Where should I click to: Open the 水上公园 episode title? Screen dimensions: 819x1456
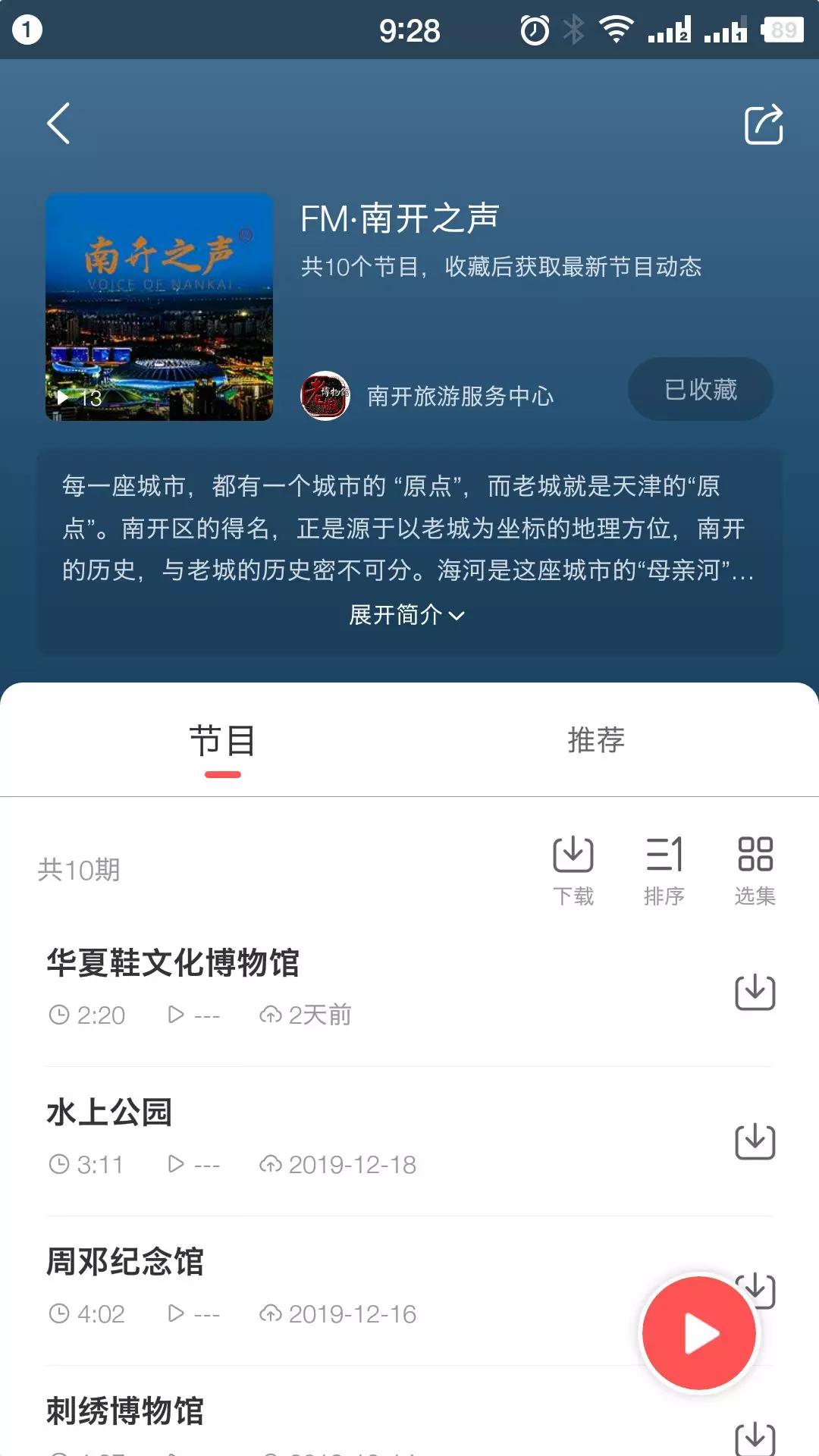(x=108, y=1113)
